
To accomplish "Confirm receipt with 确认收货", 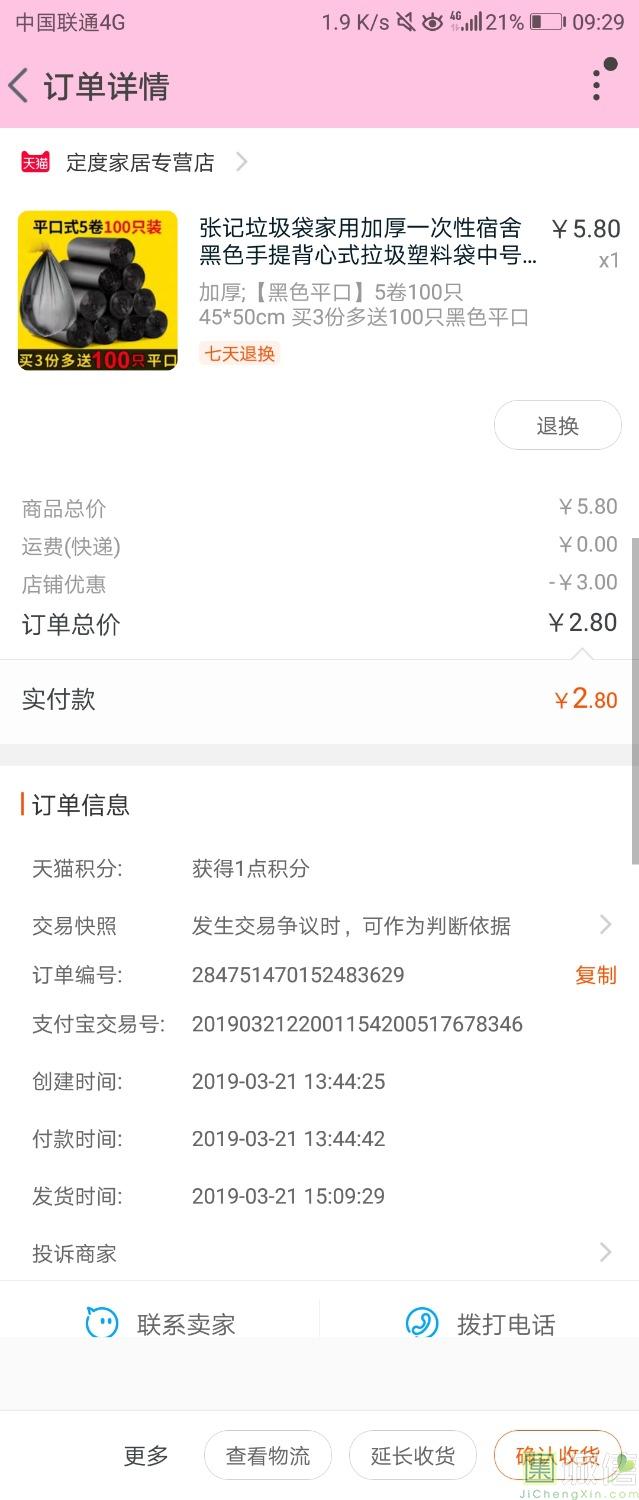I will click(557, 1456).
